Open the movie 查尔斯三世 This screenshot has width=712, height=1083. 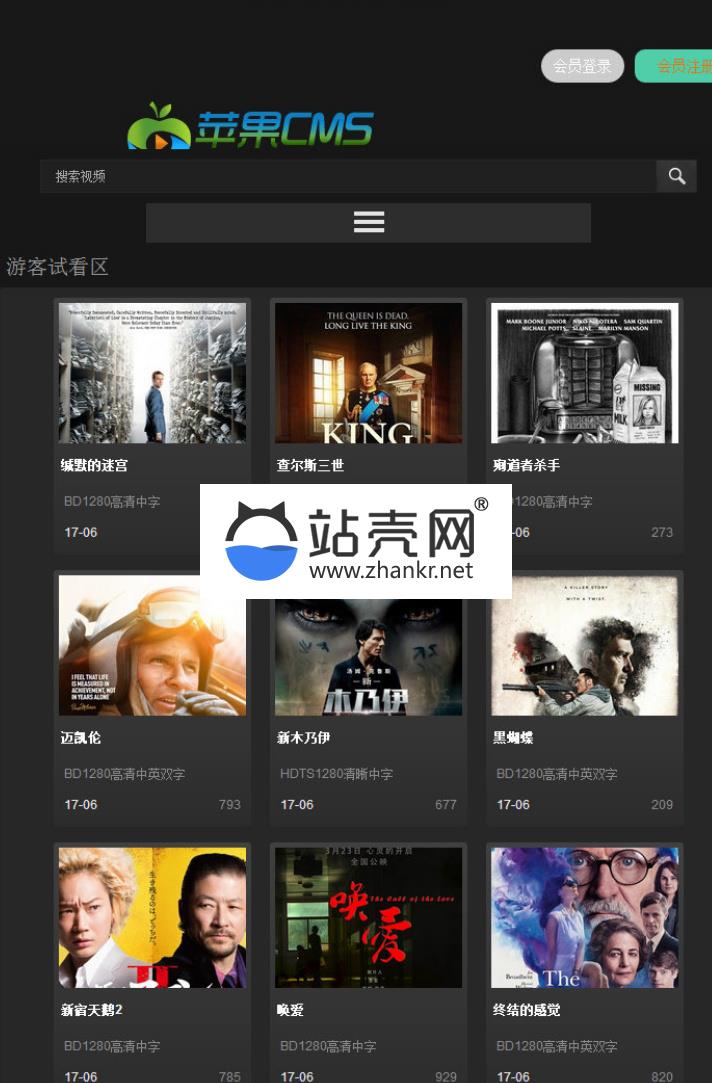click(368, 373)
